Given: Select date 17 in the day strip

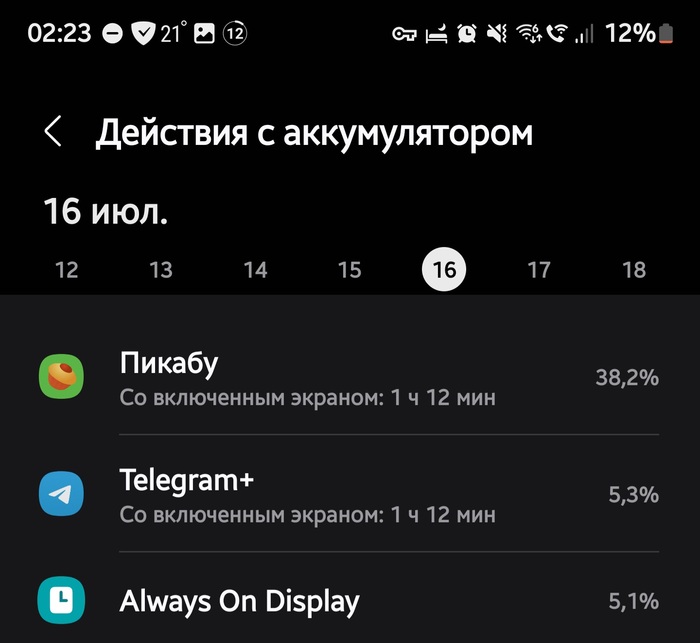Looking at the screenshot, I should 539,270.
